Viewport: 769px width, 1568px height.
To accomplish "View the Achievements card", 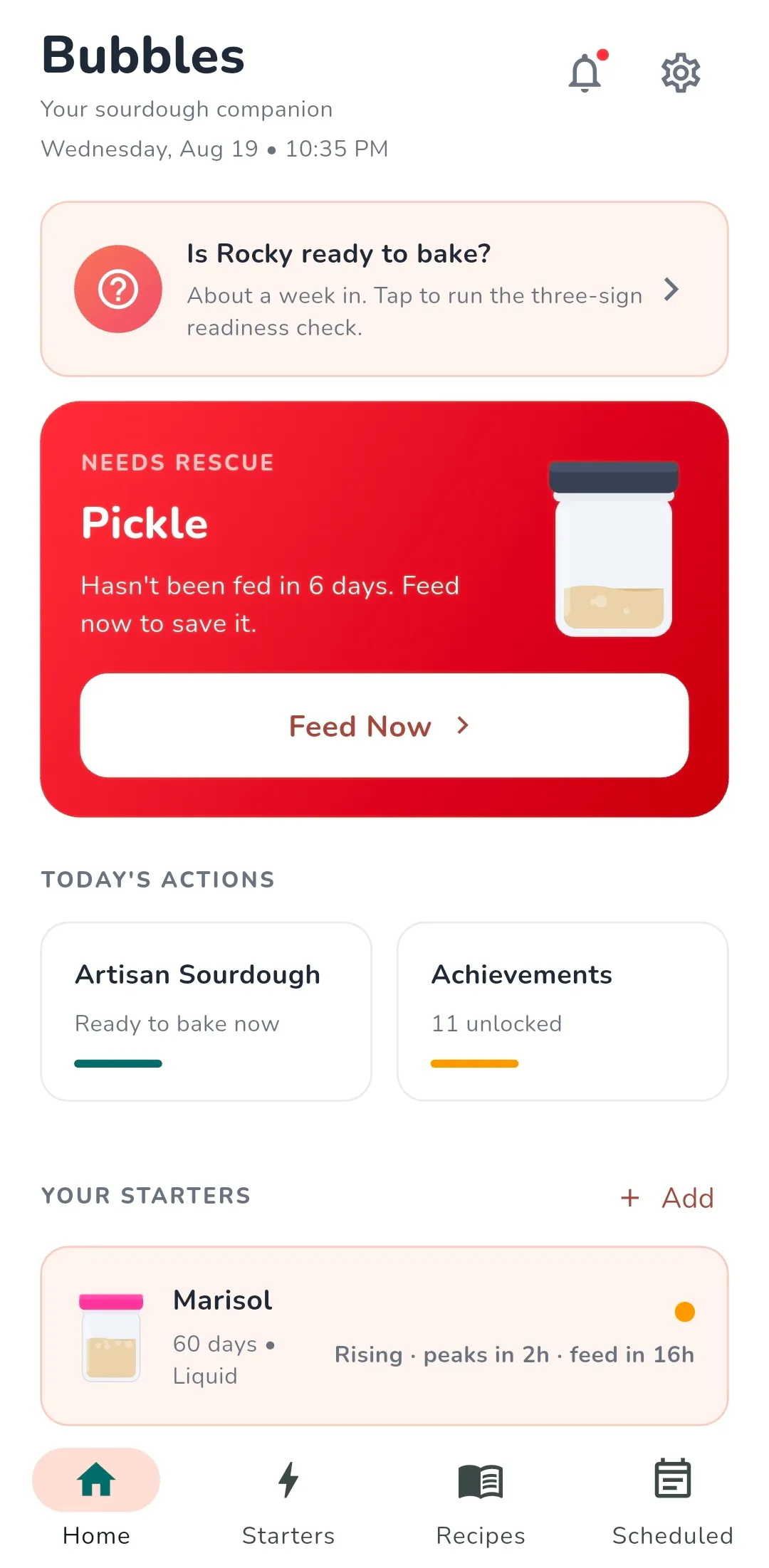I will 563,1011.
